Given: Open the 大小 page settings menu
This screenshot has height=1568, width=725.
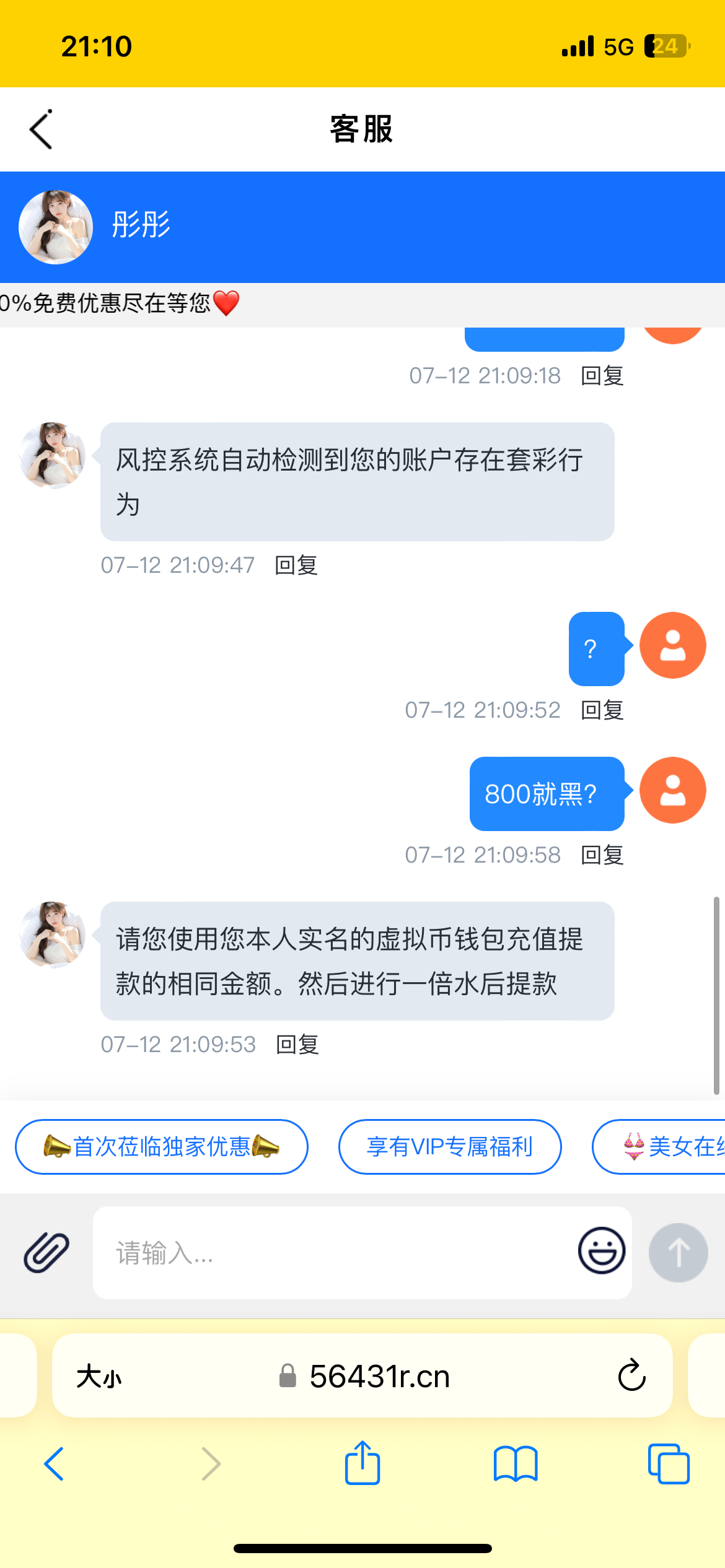Looking at the screenshot, I should [100, 1376].
